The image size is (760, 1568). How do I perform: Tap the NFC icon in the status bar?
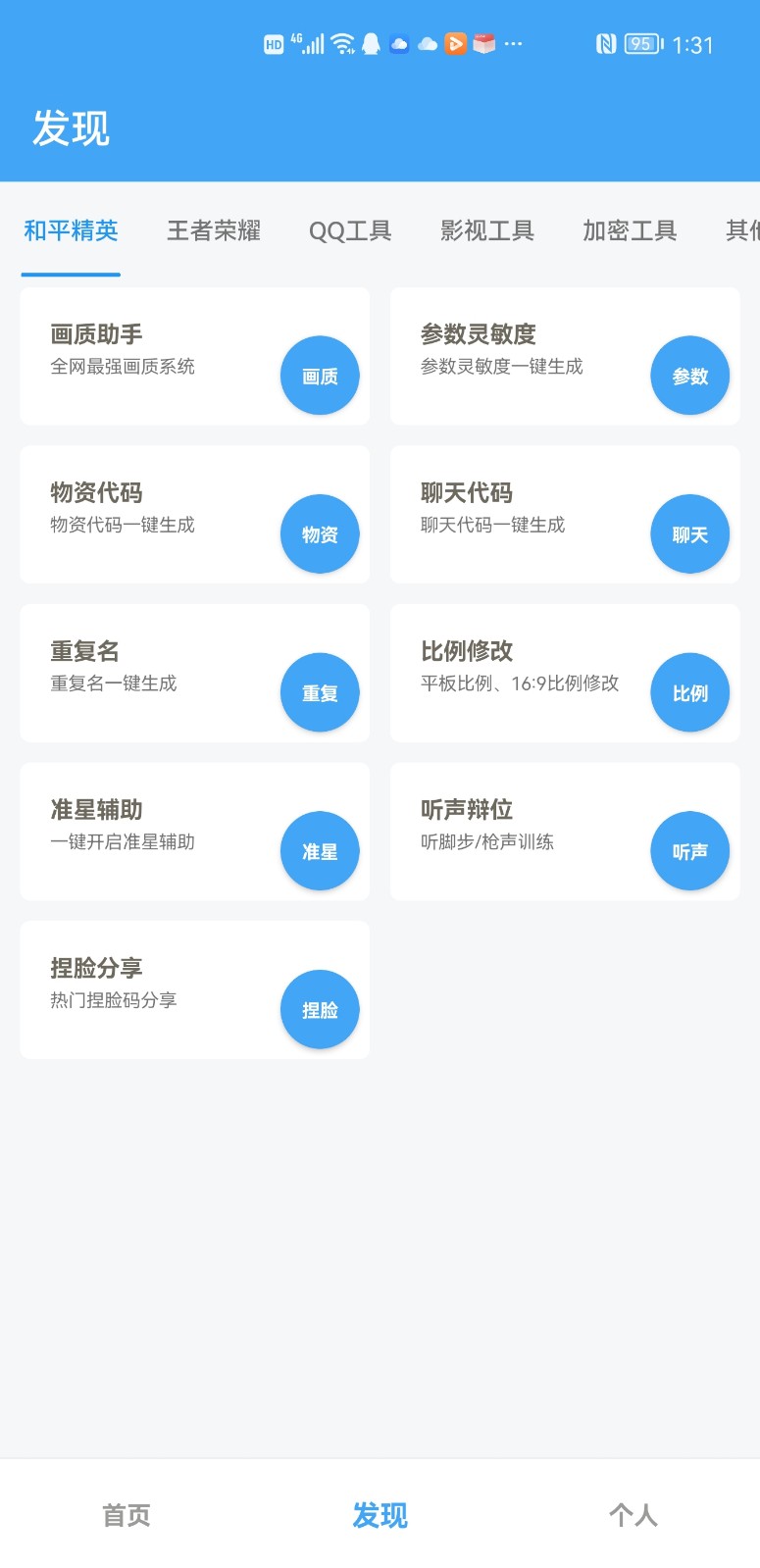pyautogui.click(x=605, y=44)
